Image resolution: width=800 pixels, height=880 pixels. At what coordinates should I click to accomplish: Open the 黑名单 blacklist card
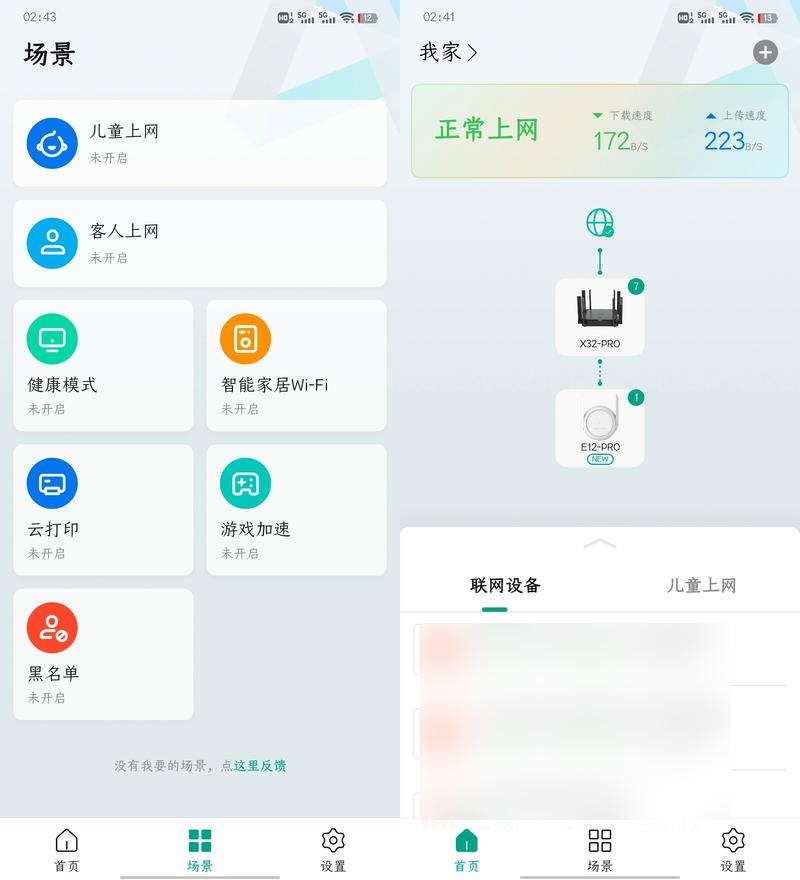click(103, 653)
